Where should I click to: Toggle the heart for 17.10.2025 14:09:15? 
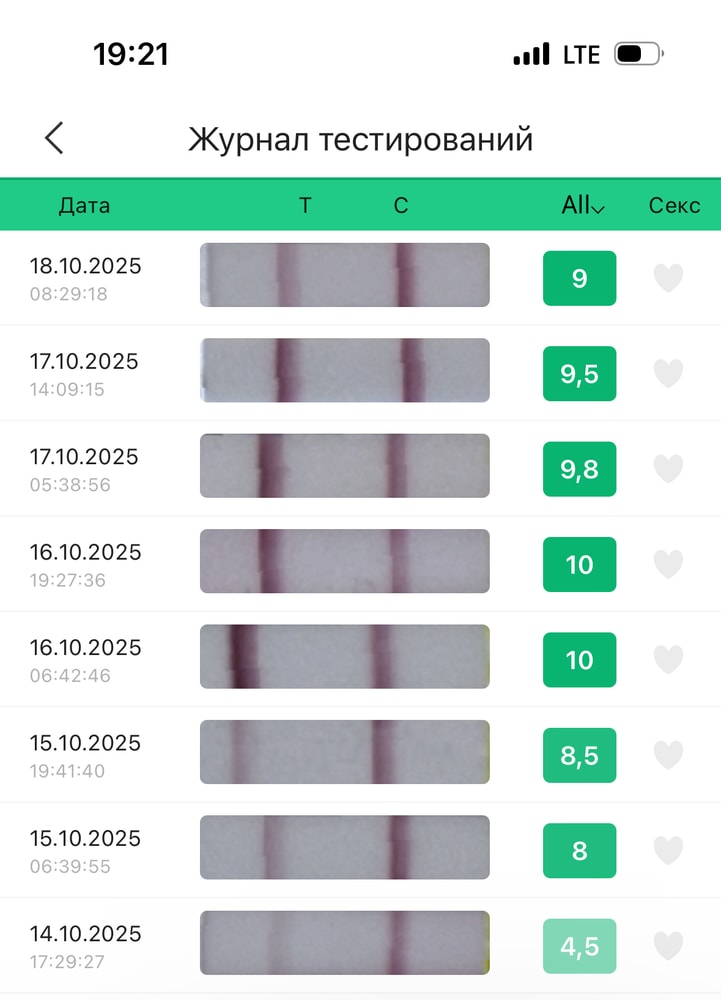click(668, 374)
